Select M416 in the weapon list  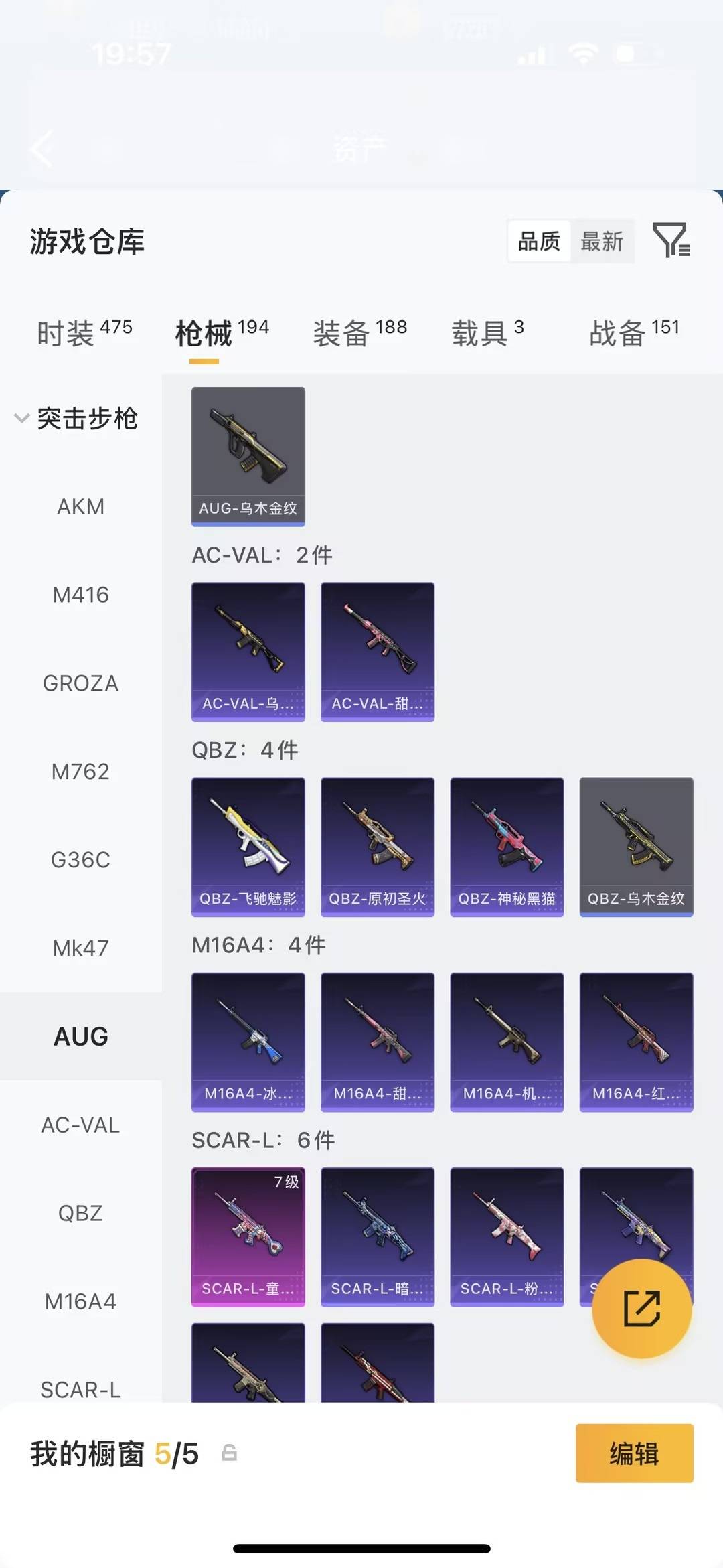click(x=80, y=595)
